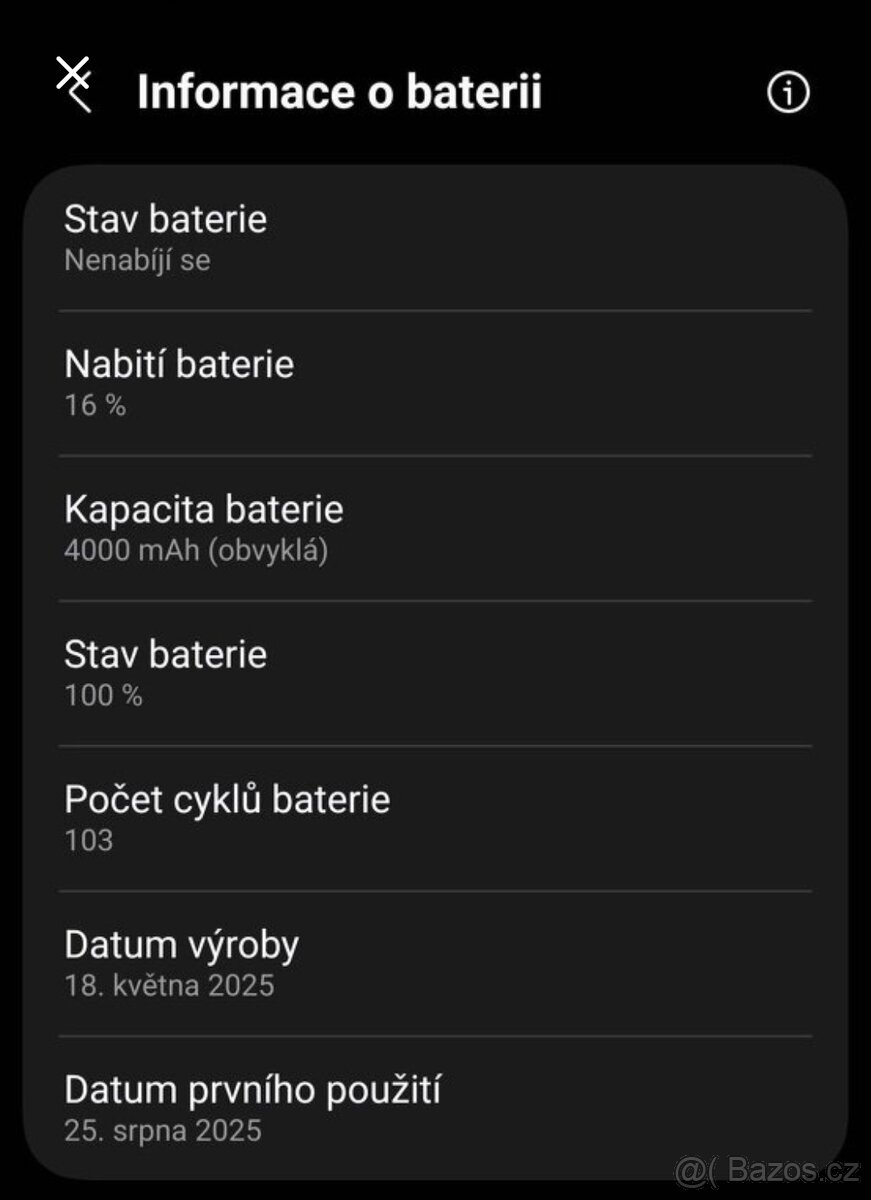871x1200 pixels.
Task: Tap the date 25. srpna 2025
Action: coord(161,1130)
